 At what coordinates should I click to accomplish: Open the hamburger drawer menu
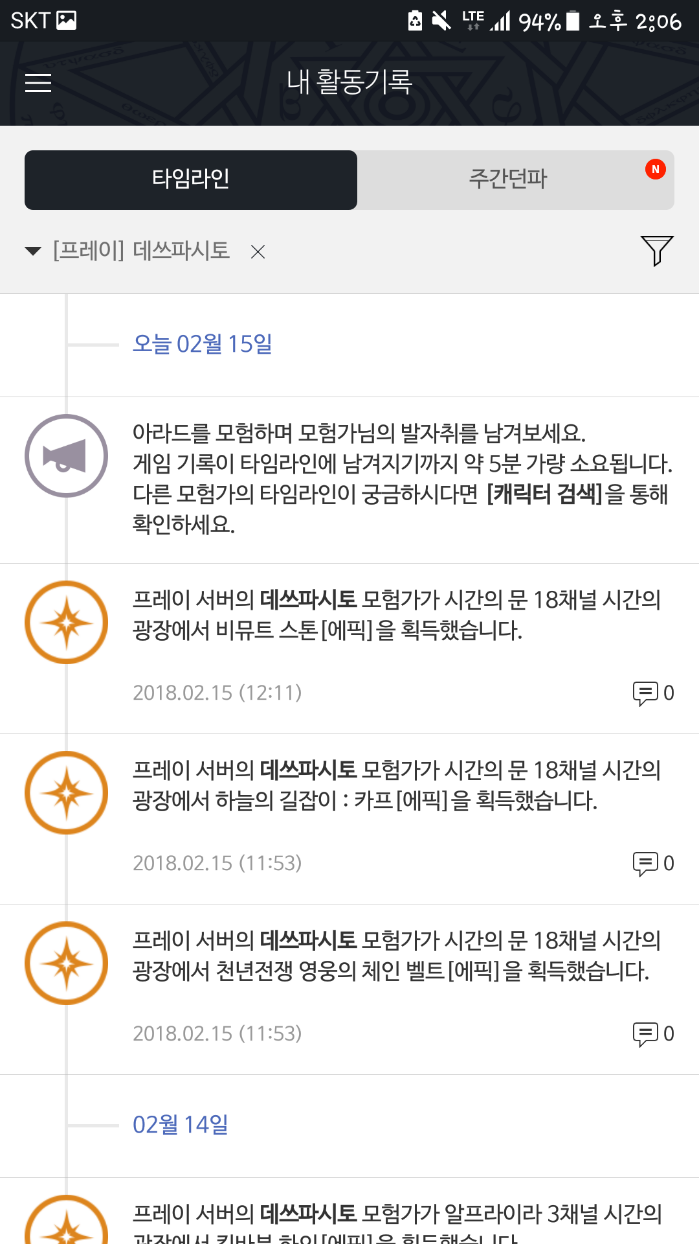click(x=38, y=82)
